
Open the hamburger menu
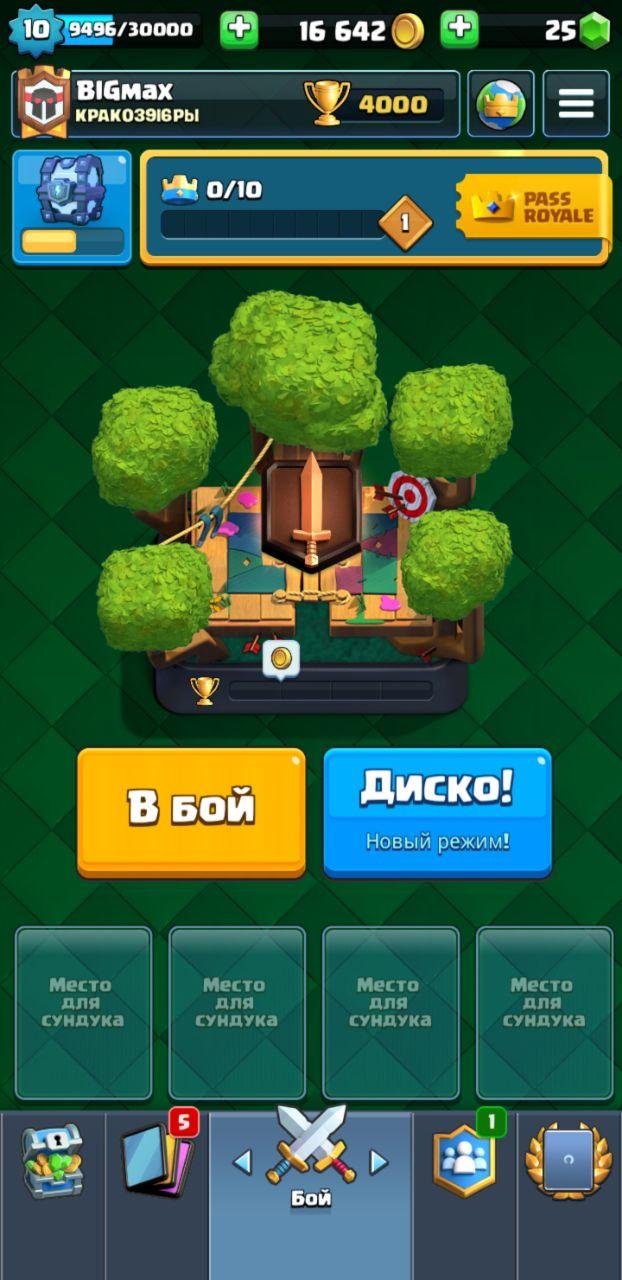coord(576,103)
